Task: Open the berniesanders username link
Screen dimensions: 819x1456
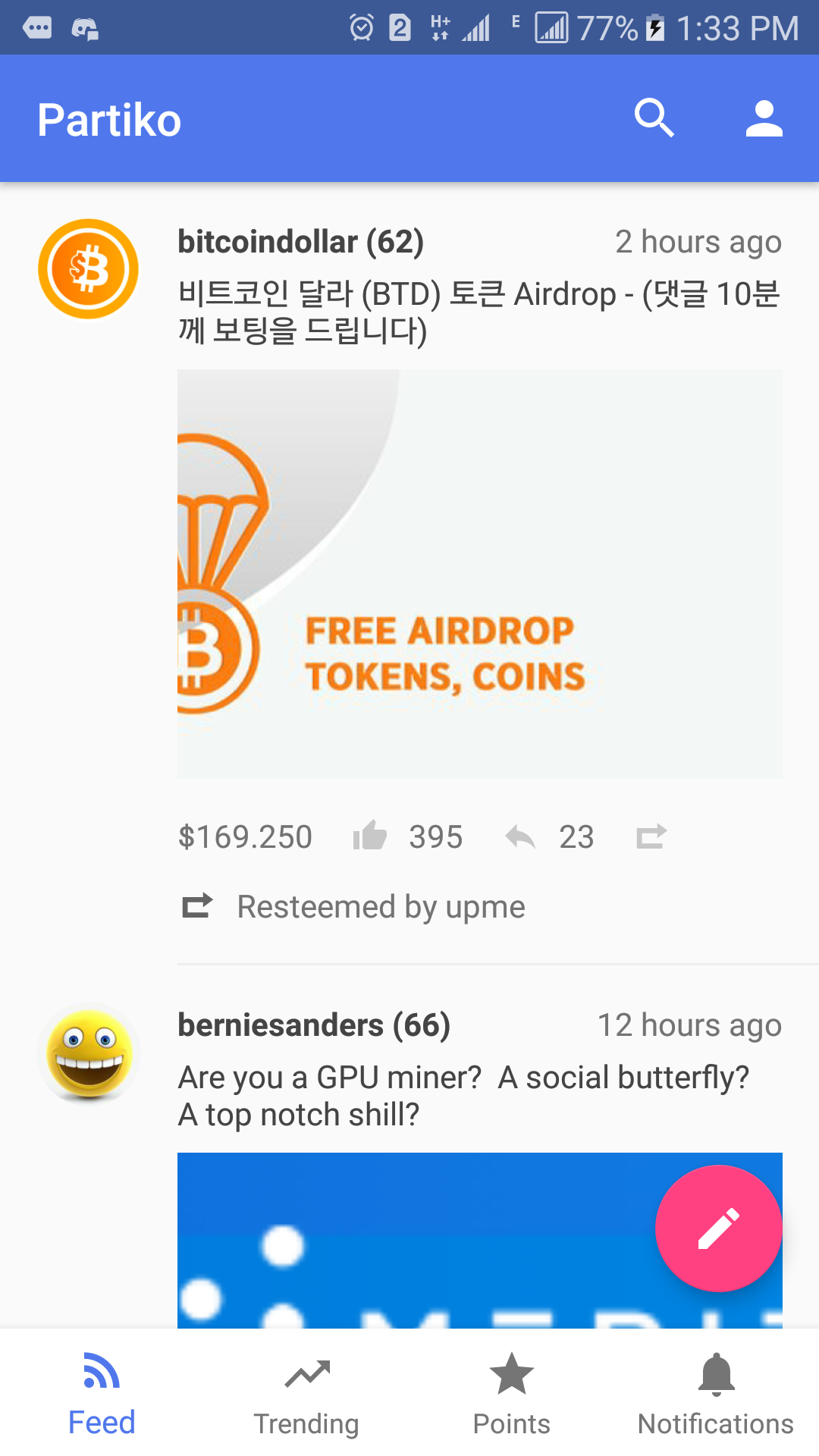Action: click(313, 1024)
